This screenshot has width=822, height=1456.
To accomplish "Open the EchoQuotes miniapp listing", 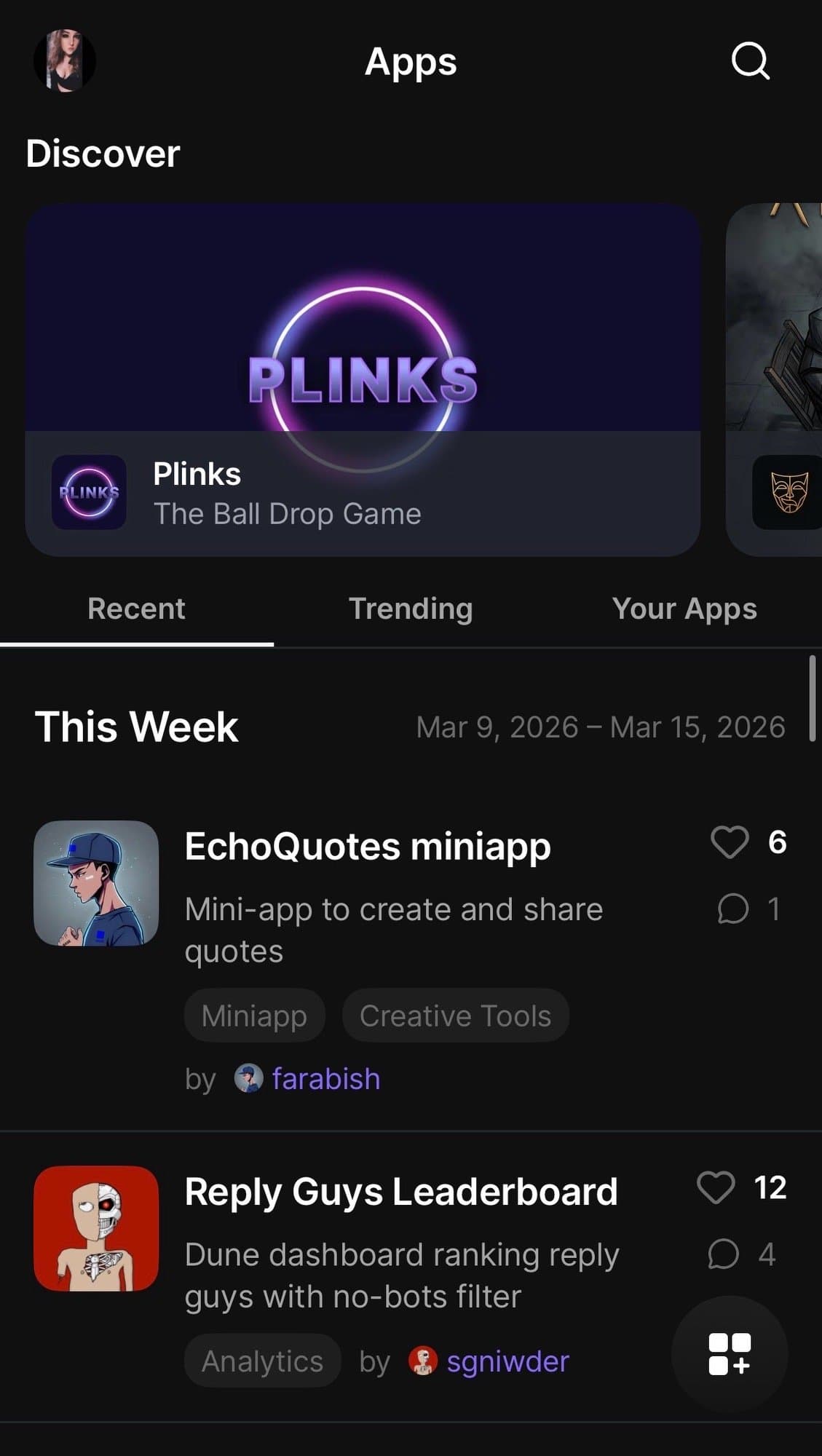I will (368, 847).
